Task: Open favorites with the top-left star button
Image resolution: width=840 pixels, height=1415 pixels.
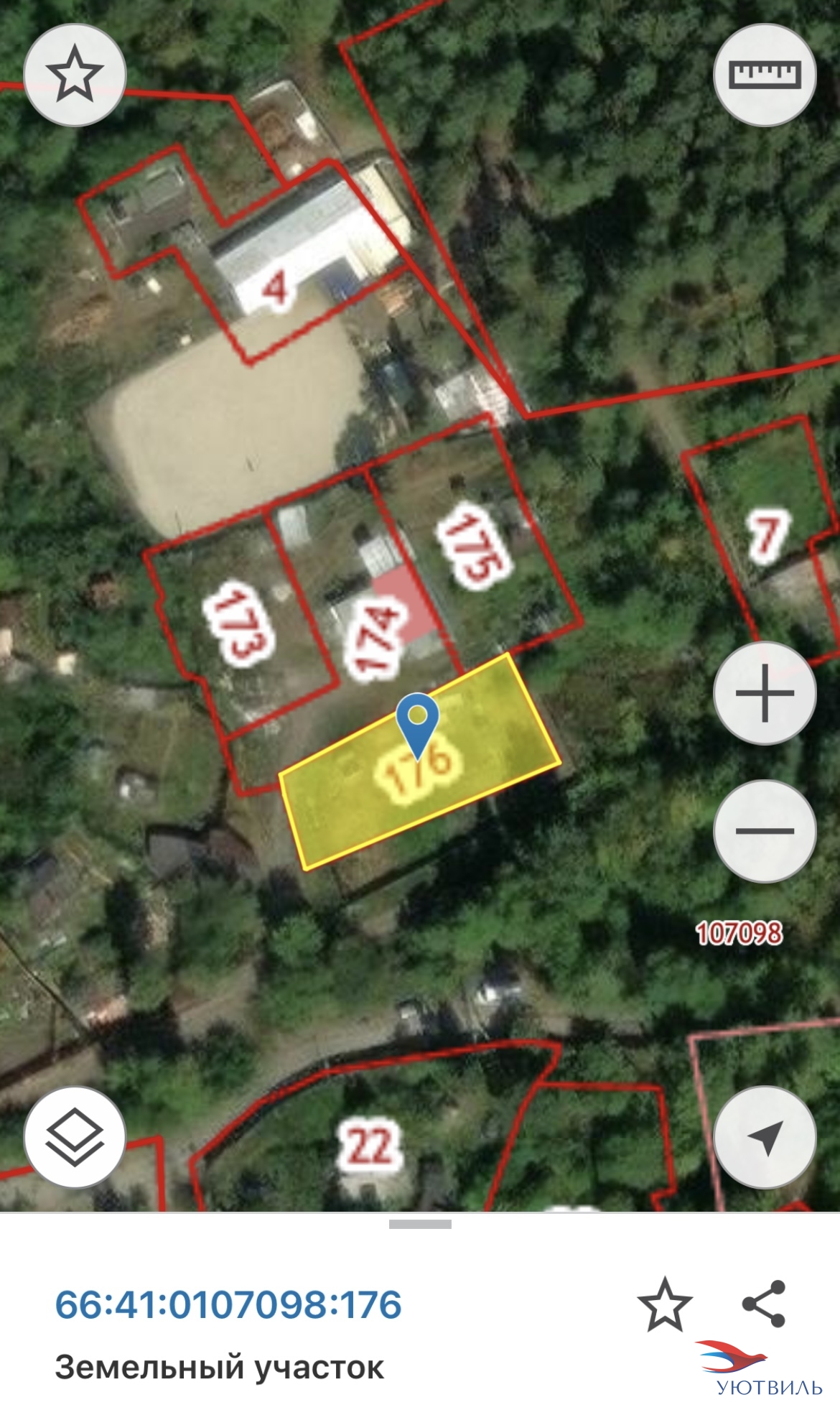Action: (75, 74)
